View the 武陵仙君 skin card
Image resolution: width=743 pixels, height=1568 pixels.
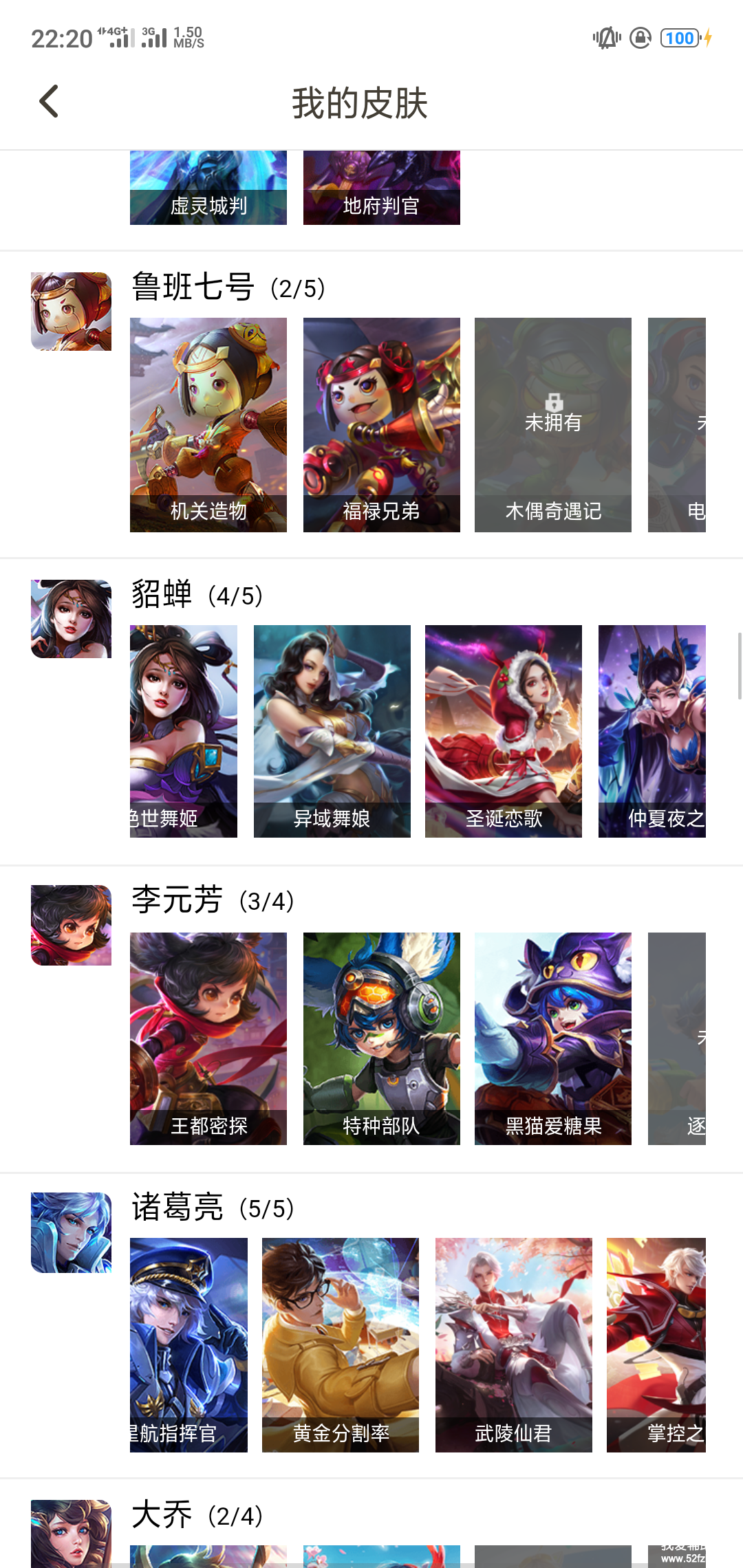coord(513,1344)
